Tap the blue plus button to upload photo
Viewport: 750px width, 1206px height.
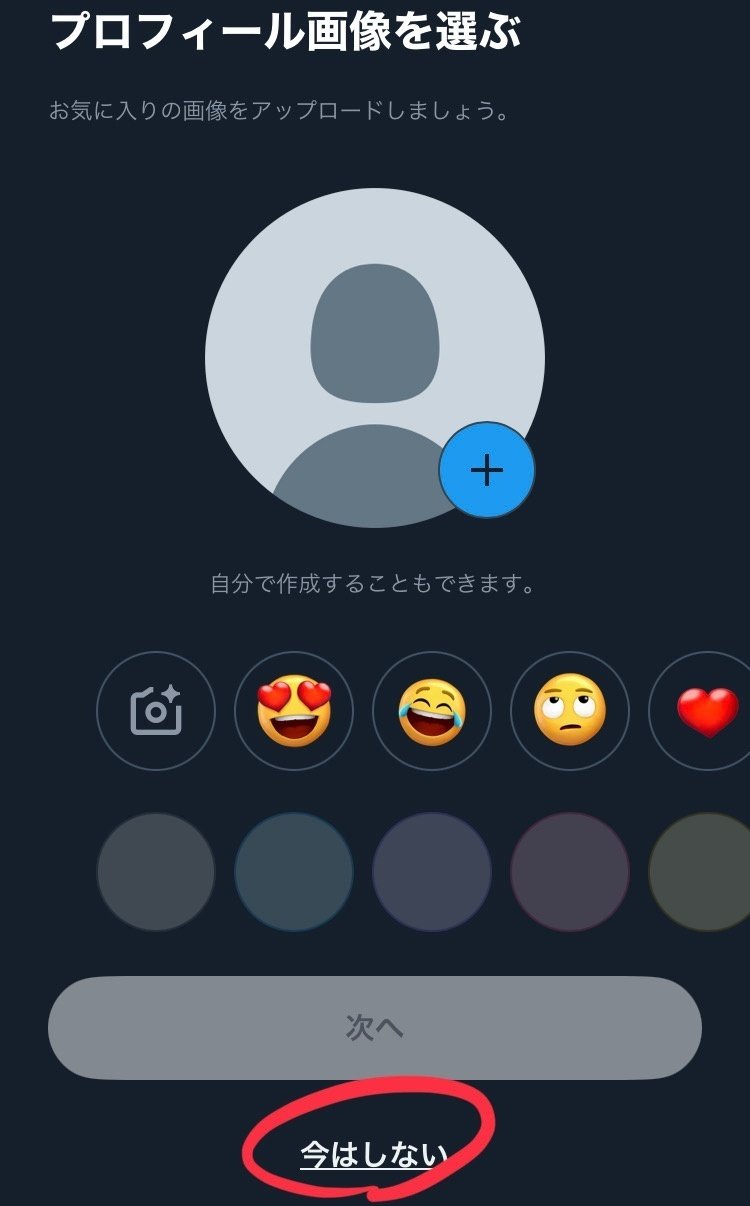487,470
